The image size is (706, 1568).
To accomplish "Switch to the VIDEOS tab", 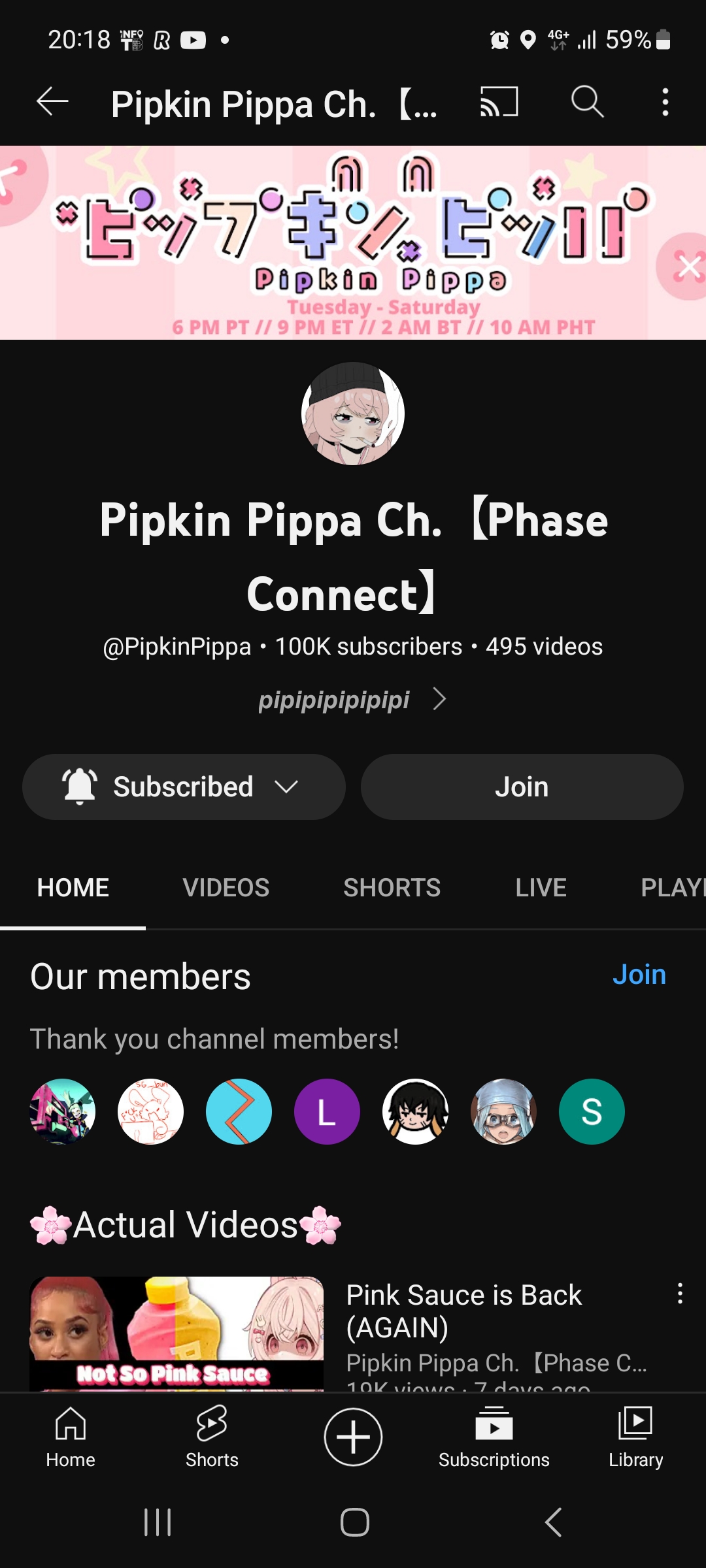I will point(226,888).
